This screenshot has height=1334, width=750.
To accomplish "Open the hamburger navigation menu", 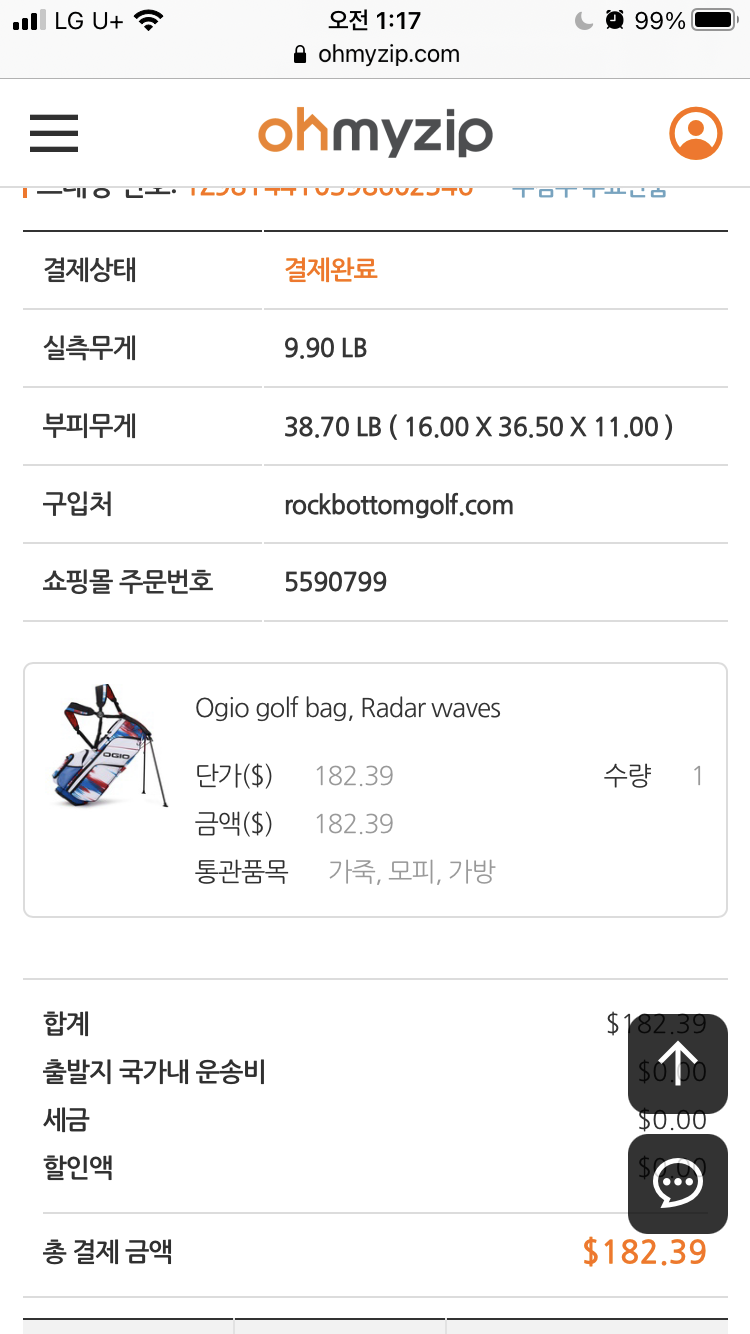I will coord(54,133).
